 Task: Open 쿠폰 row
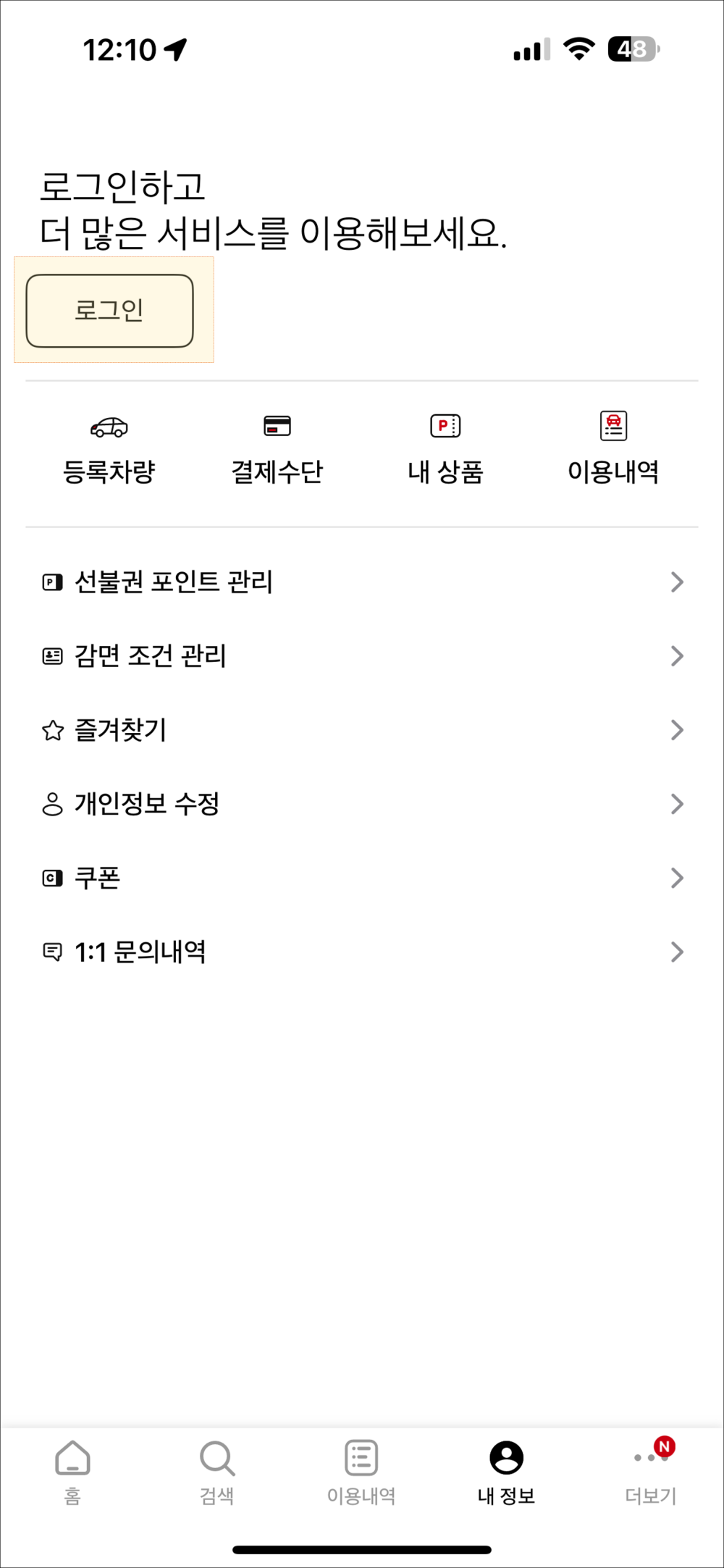click(x=362, y=878)
